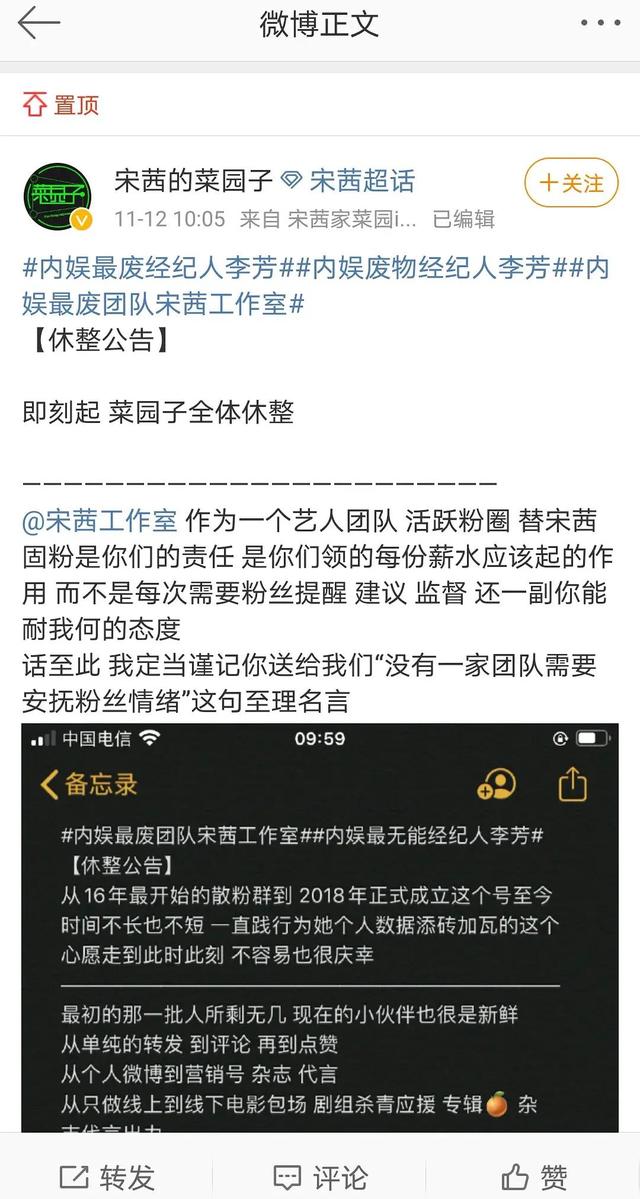The width and height of the screenshot is (640, 1199).
Task: Open the three-dot overflow menu
Action: click(599, 24)
